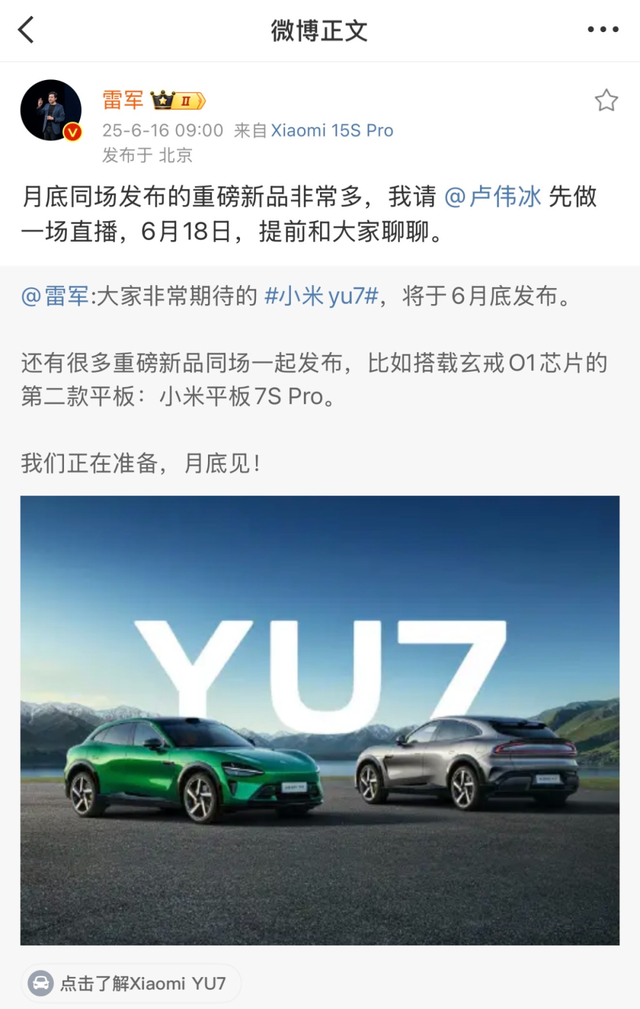Viewport: 640px width, 1009px height.
Task: View the YU7 car photo full screen
Action: tap(320, 720)
